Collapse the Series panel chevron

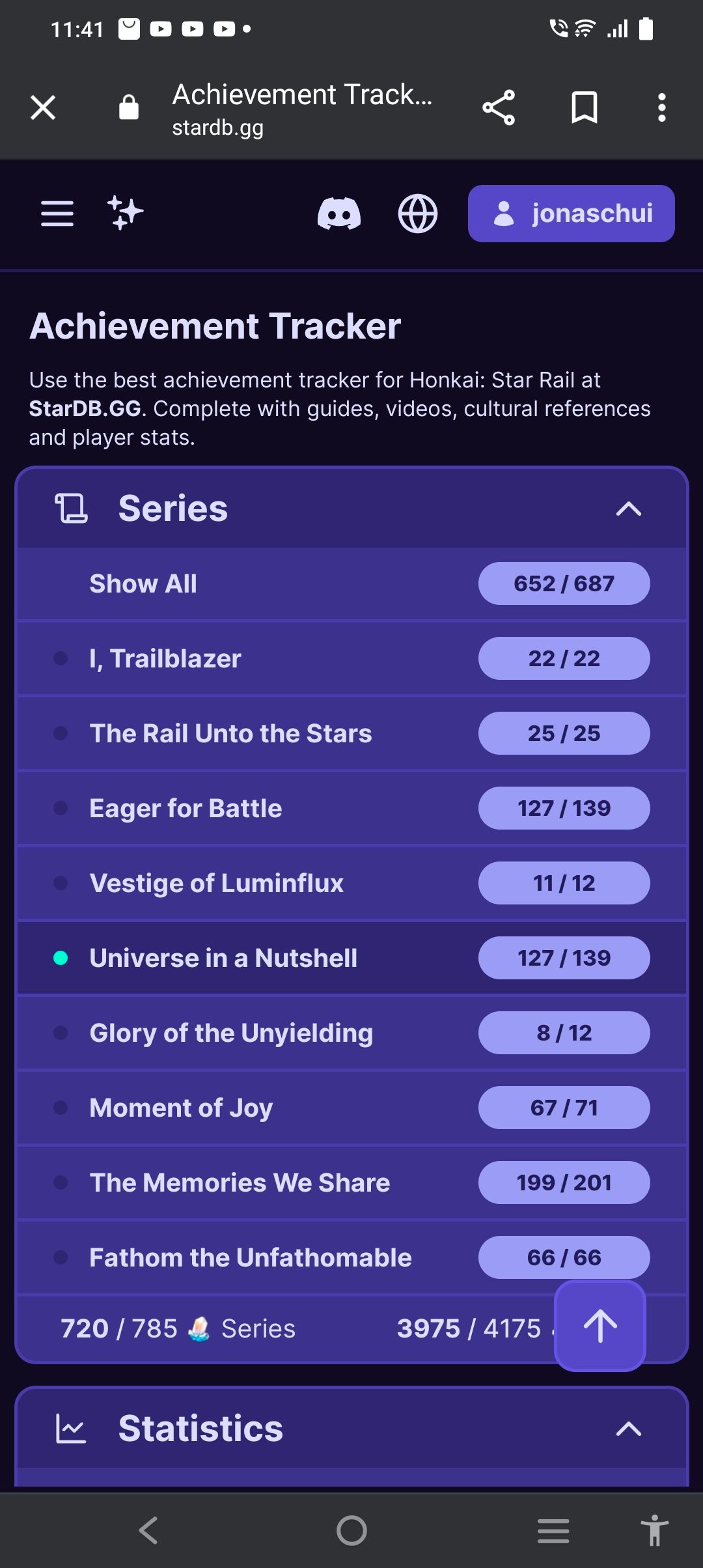[x=628, y=509]
